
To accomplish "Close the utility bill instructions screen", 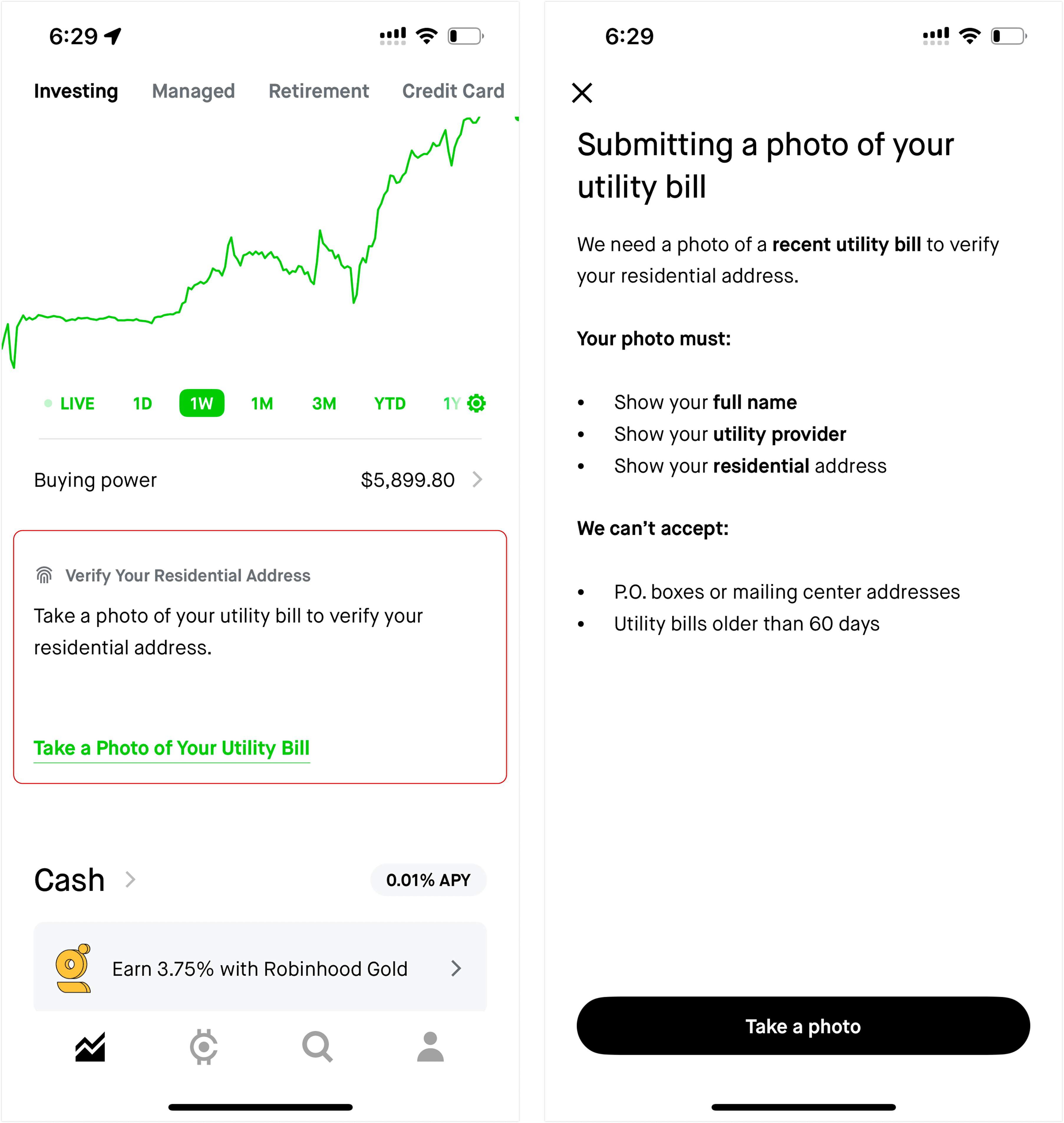I will 582,93.
